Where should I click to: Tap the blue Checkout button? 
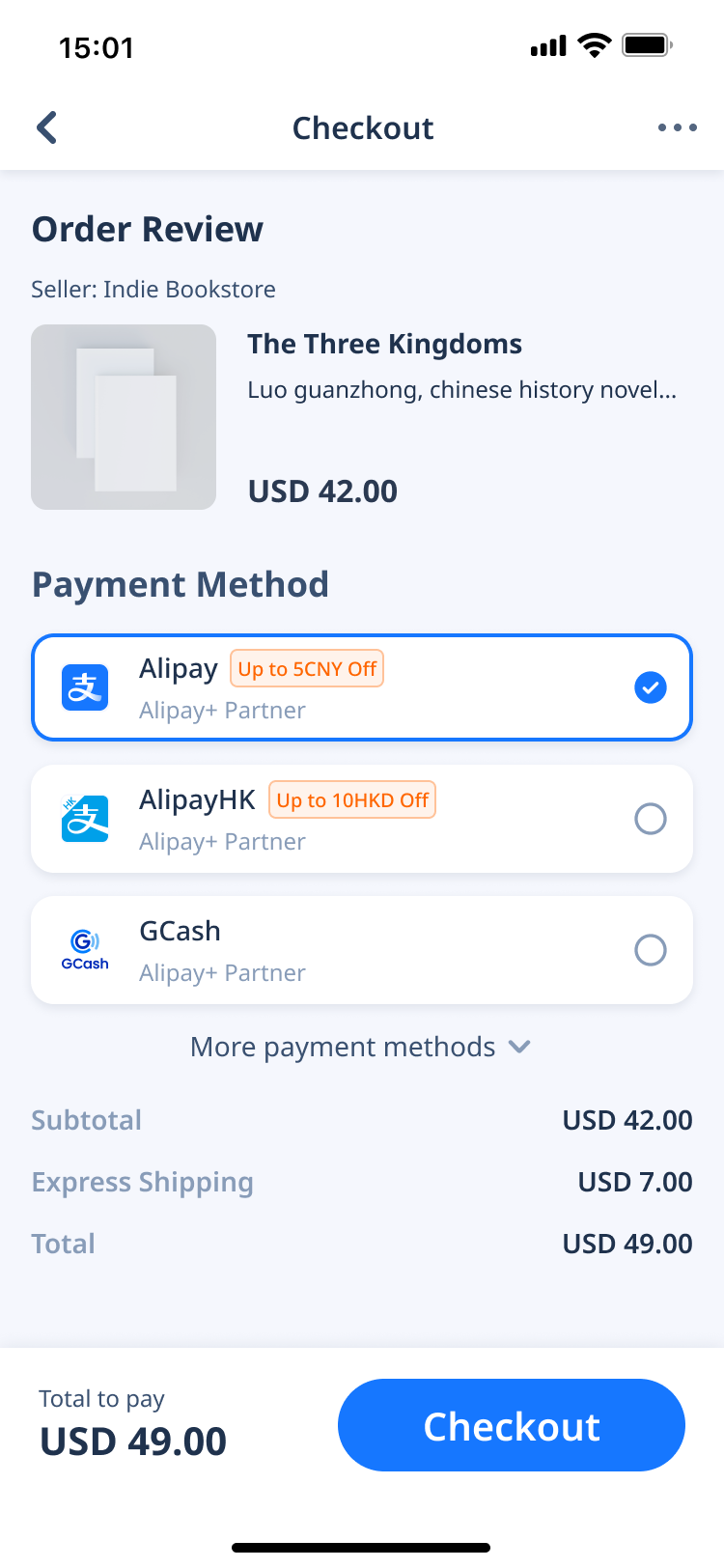click(x=512, y=1425)
